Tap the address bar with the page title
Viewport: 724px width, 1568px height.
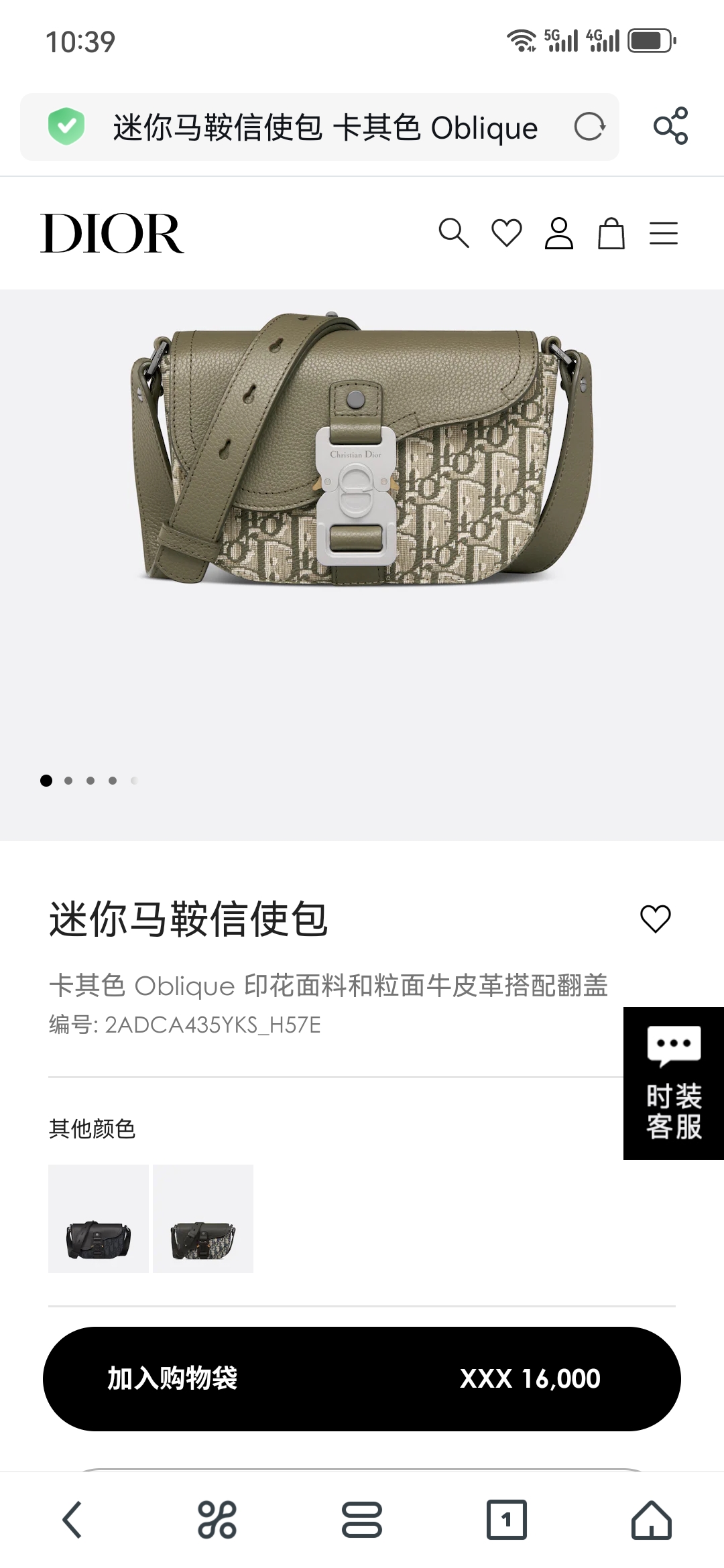(x=324, y=127)
